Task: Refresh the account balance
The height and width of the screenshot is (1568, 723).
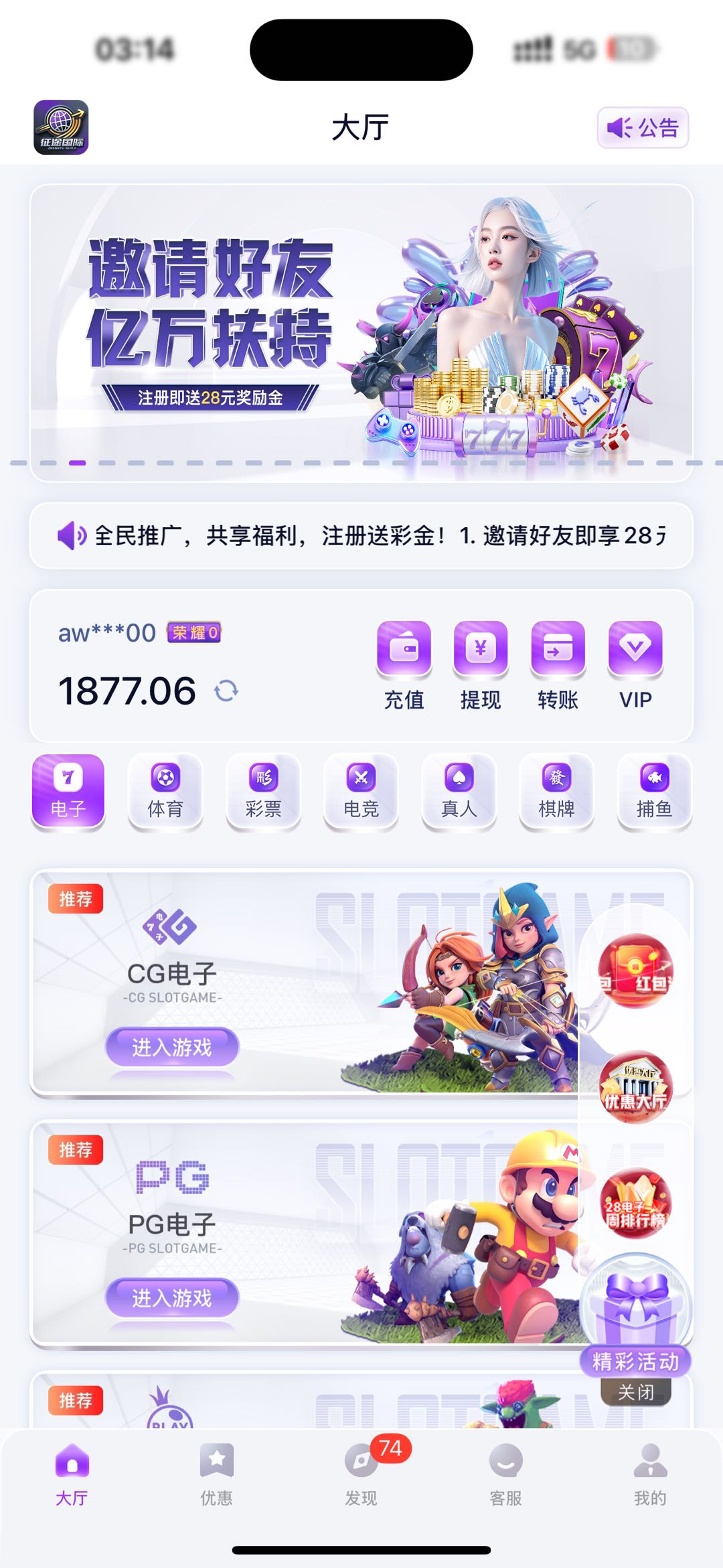Action: tap(226, 691)
